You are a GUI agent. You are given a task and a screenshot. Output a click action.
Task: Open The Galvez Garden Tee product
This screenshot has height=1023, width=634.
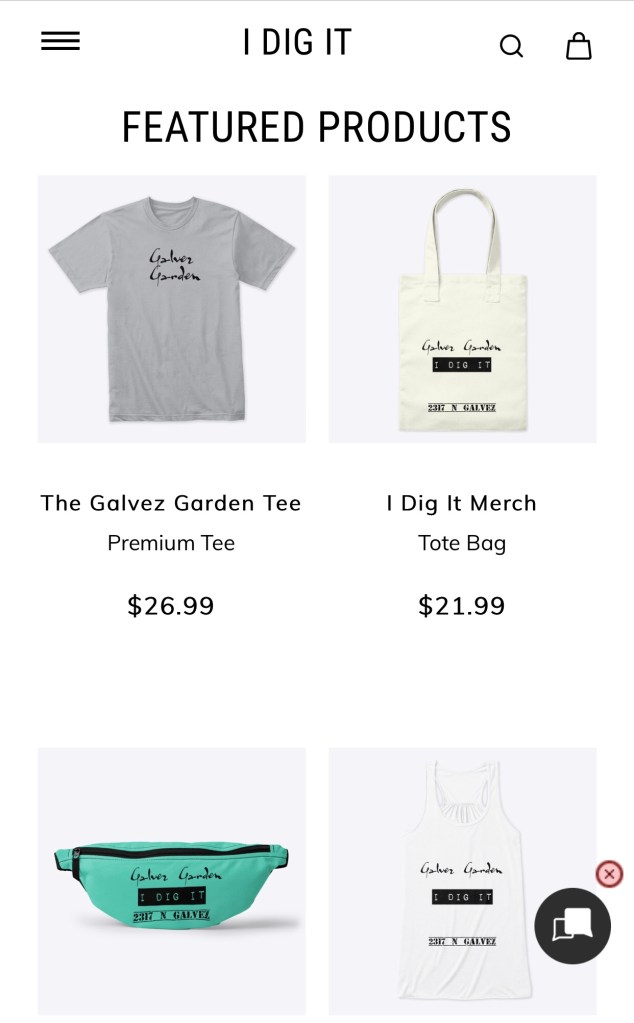(x=171, y=309)
